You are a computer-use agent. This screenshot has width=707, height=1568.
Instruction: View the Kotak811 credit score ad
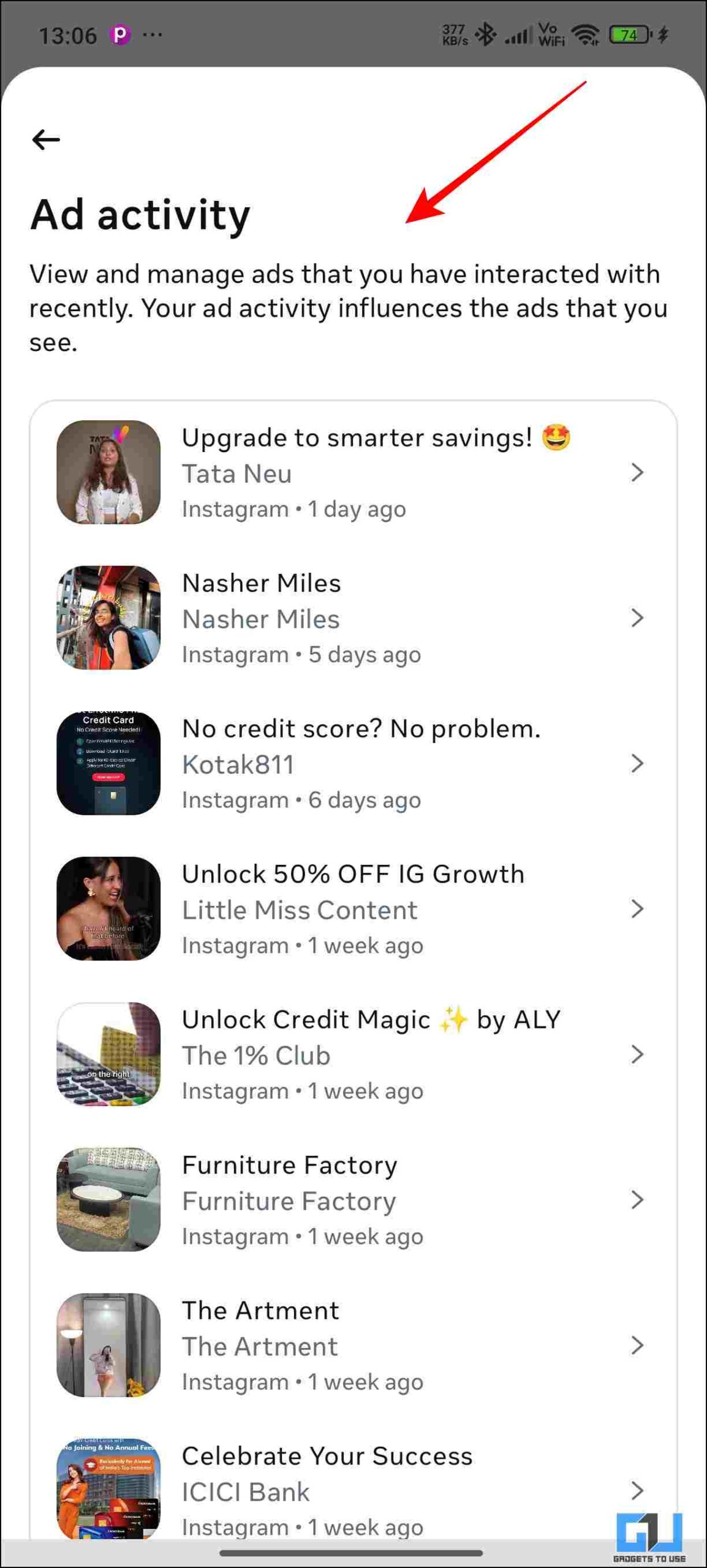[353, 763]
